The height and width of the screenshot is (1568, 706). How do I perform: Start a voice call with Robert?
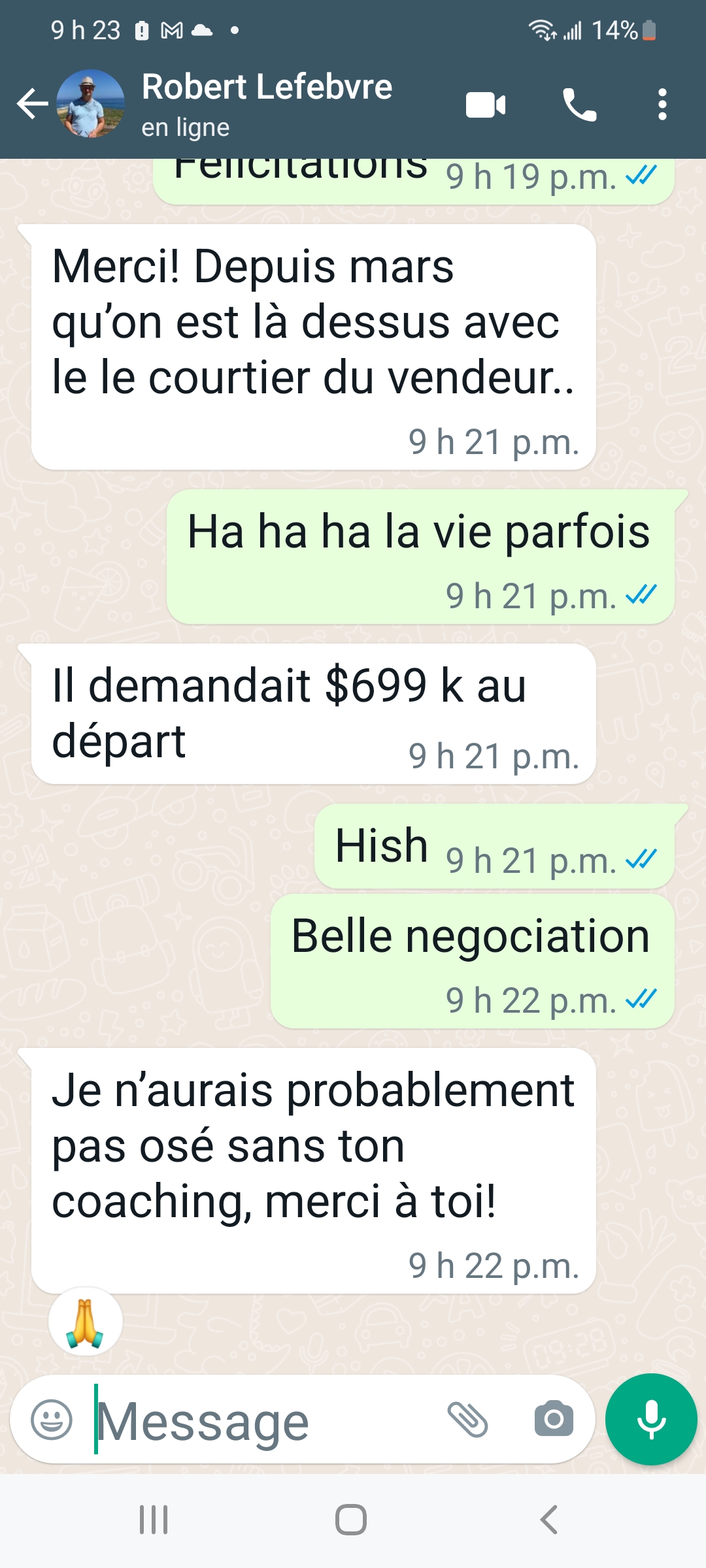[580, 105]
